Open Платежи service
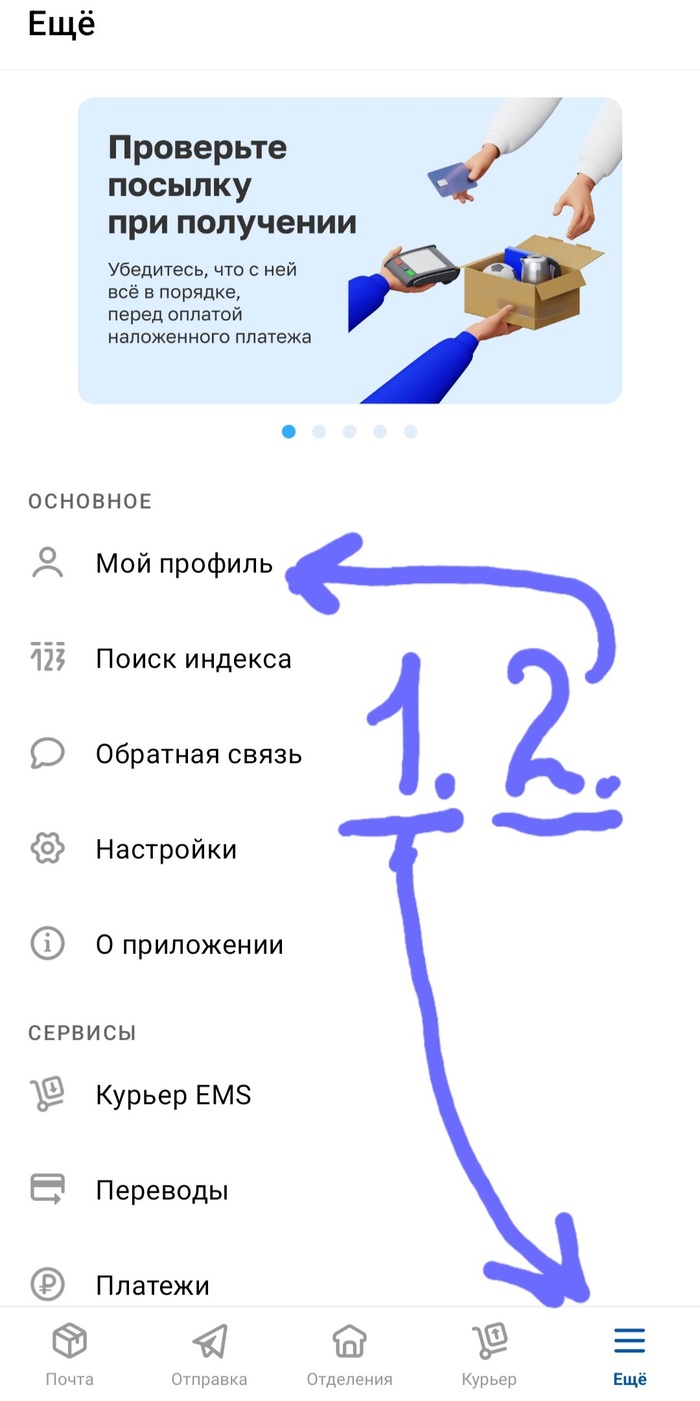700x1401 pixels. pos(152,1284)
